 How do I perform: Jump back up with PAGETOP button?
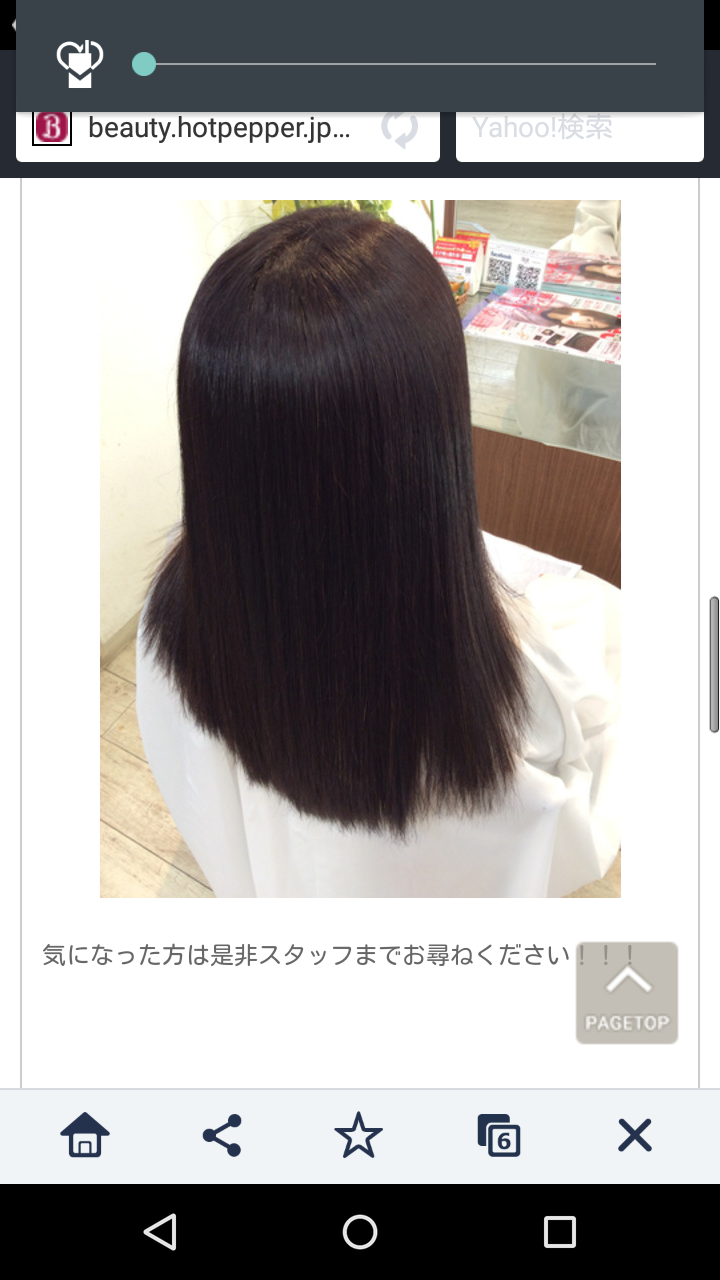pos(627,993)
